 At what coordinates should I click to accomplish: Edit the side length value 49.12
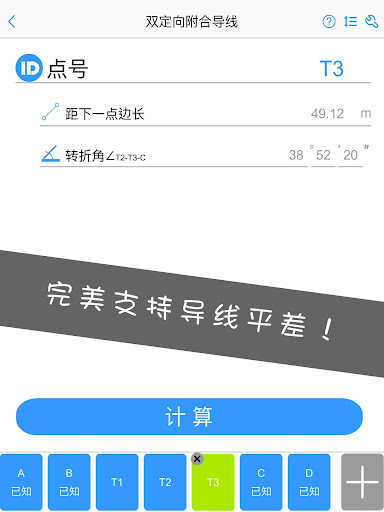[327, 114]
